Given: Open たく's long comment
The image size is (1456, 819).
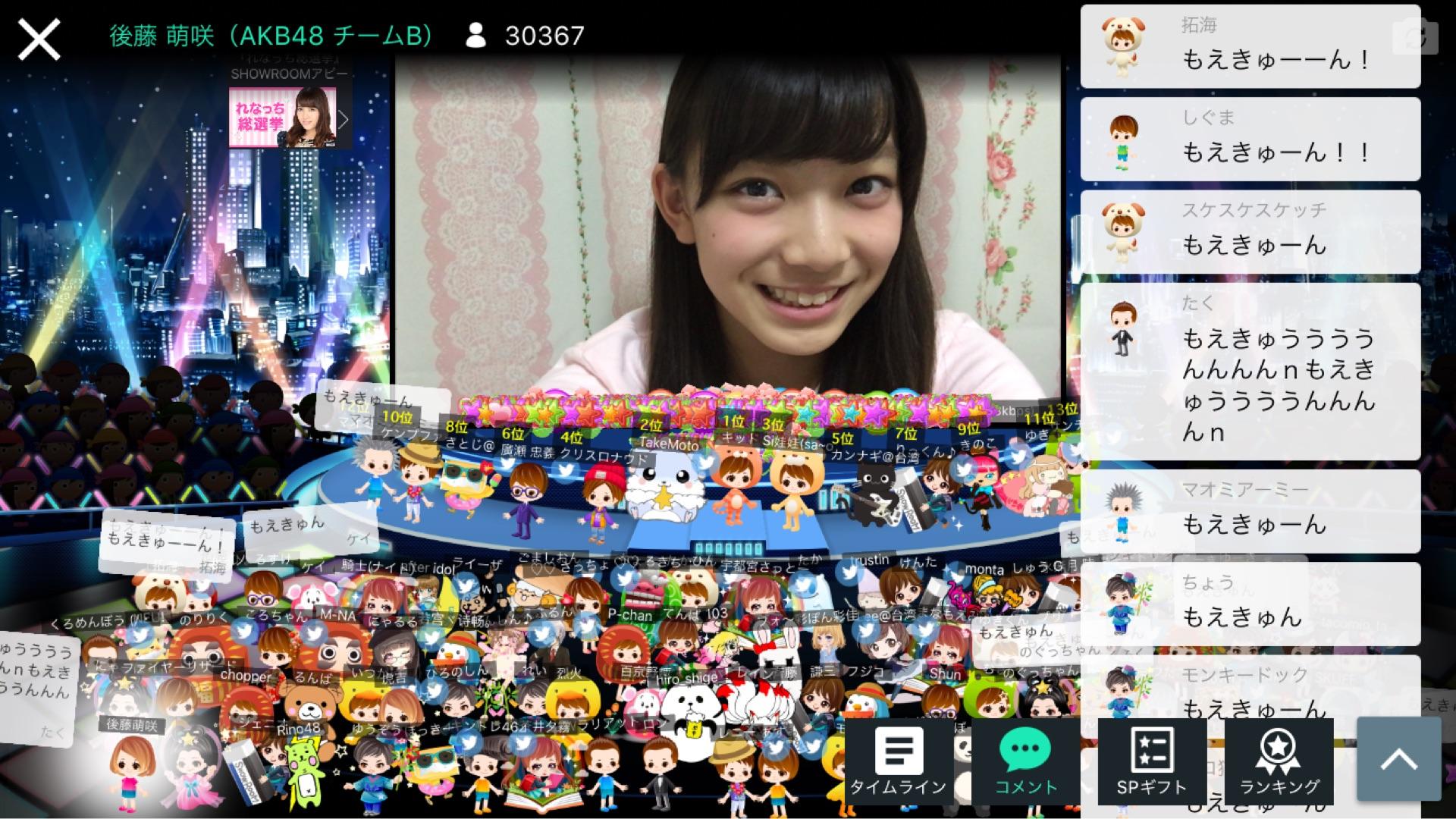Looking at the screenshot, I should (x=1250, y=372).
